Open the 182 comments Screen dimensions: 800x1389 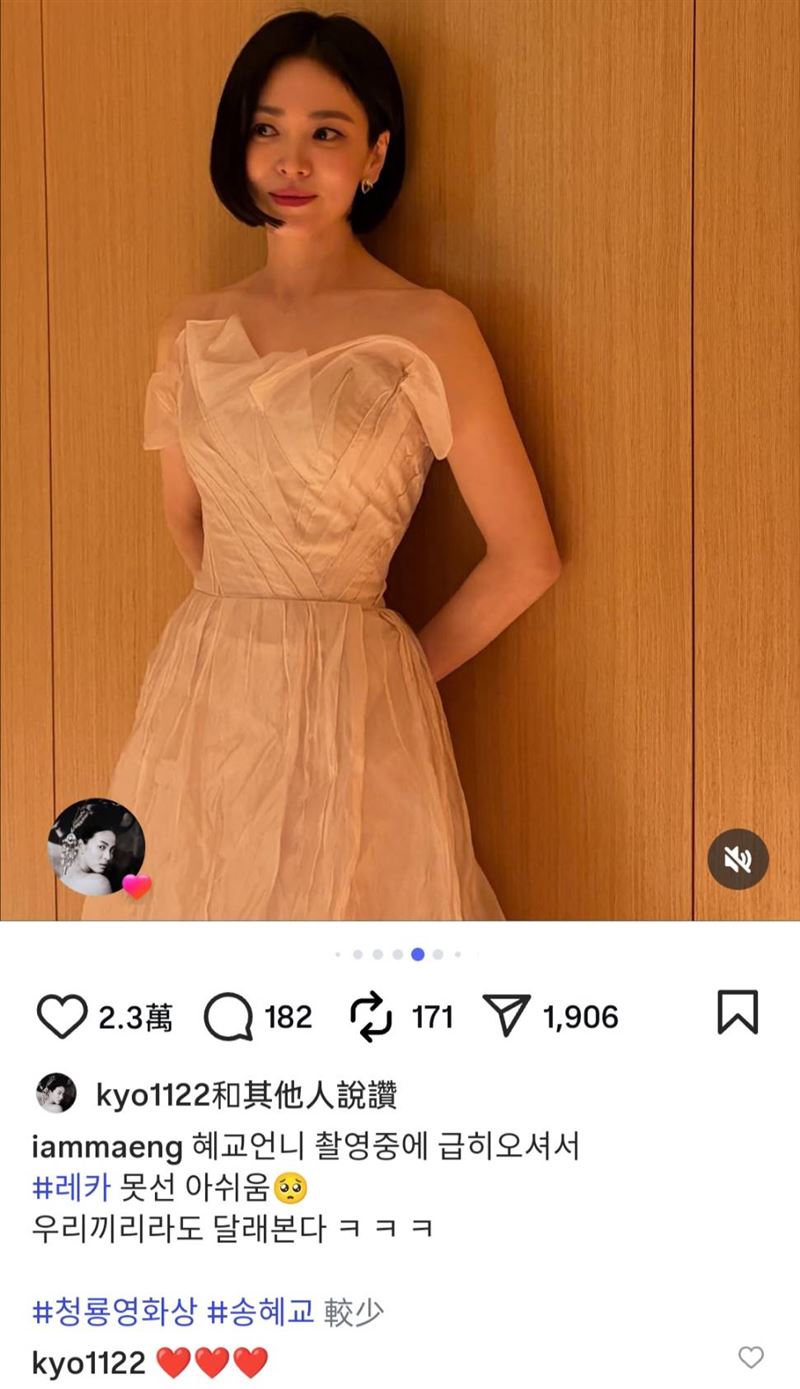[x=227, y=1017]
